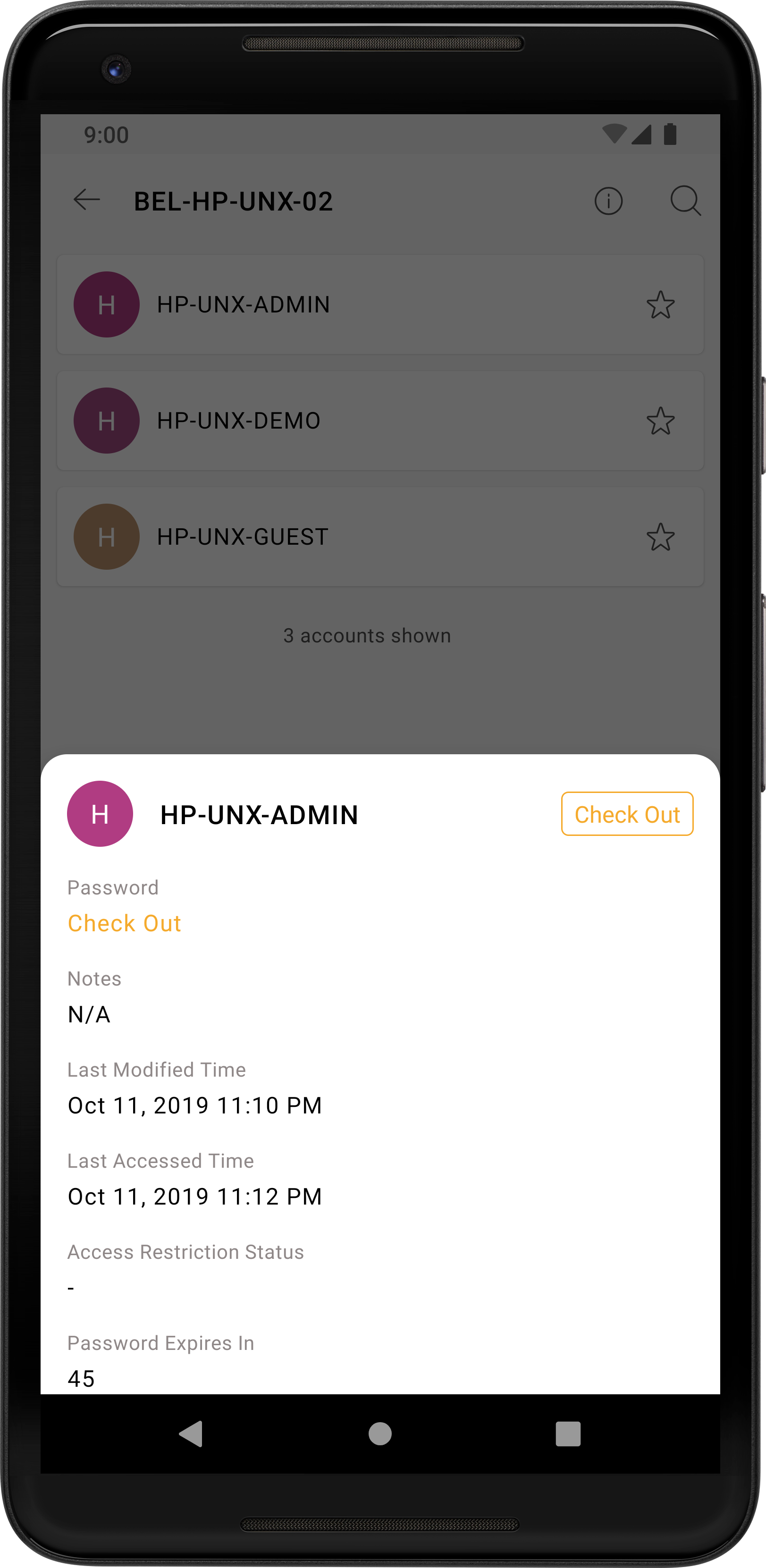The height and width of the screenshot is (1568, 766).
Task: Star the HP-UNX-DEMO account
Action: click(660, 421)
